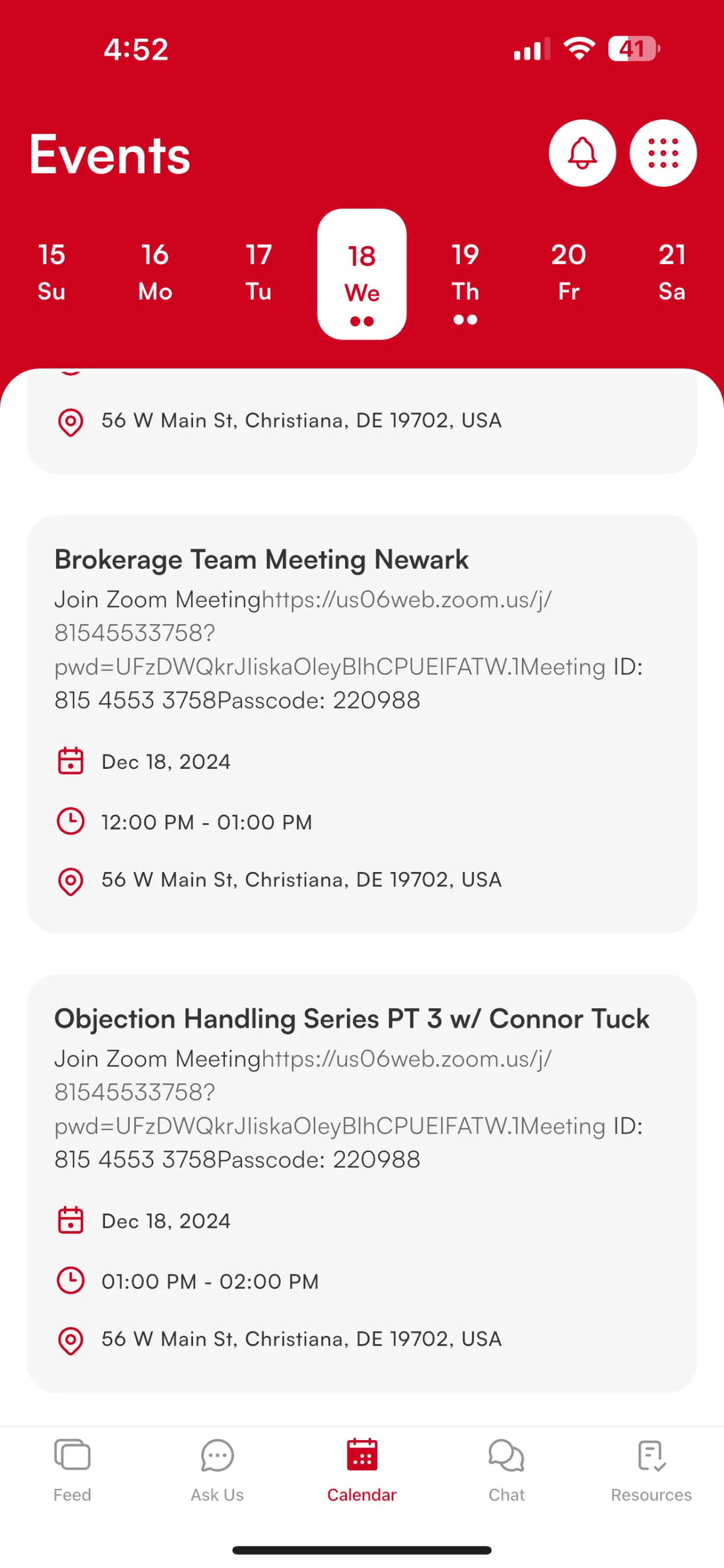Screen dimensions: 724x1568
Task: Select Friday the 20th
Action: 569,273
